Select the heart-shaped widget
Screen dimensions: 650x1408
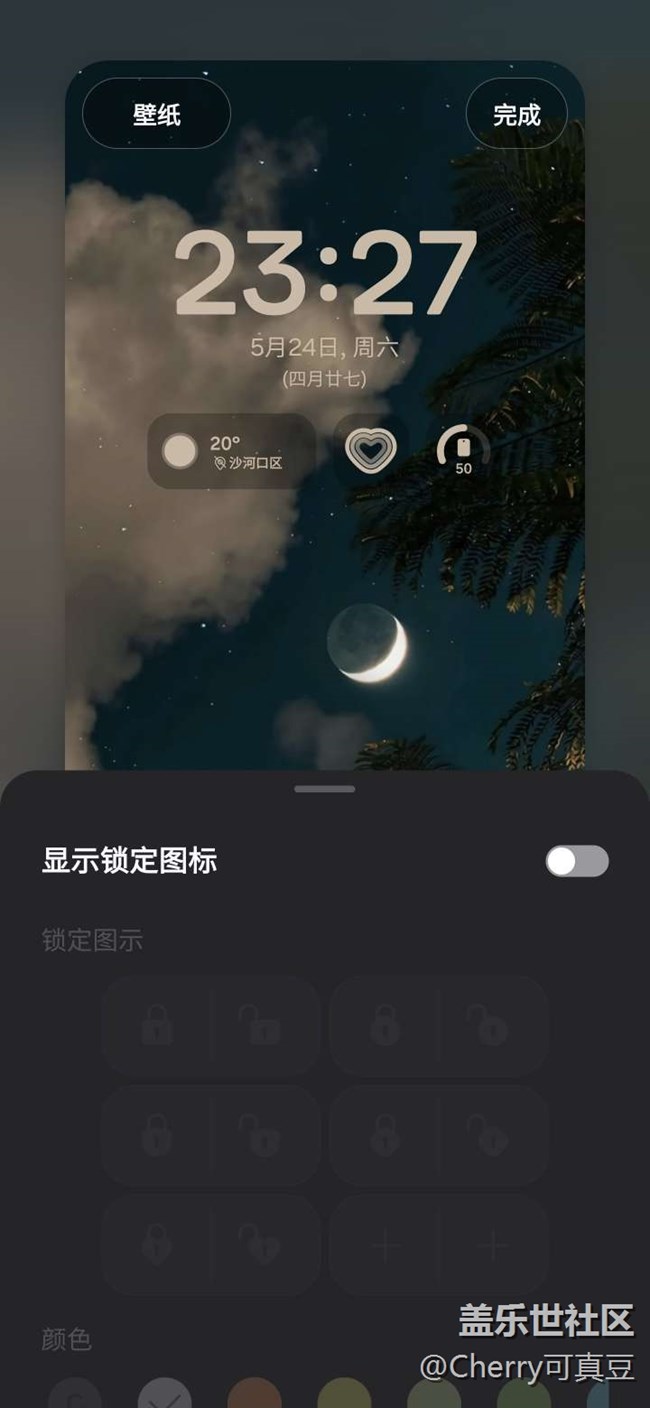click(x=371, y=451)
